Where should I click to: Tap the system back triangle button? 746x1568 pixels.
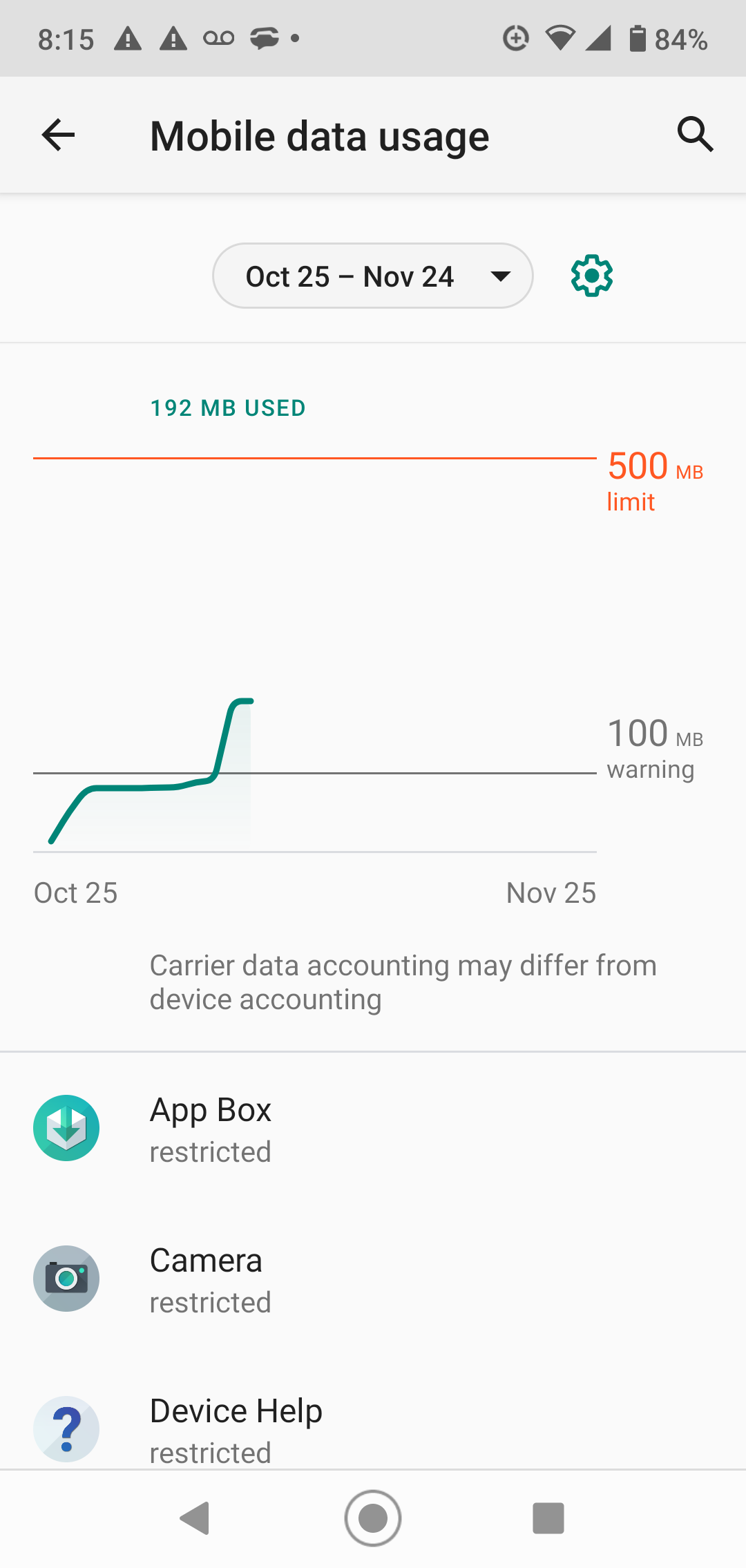[195, 1518]
